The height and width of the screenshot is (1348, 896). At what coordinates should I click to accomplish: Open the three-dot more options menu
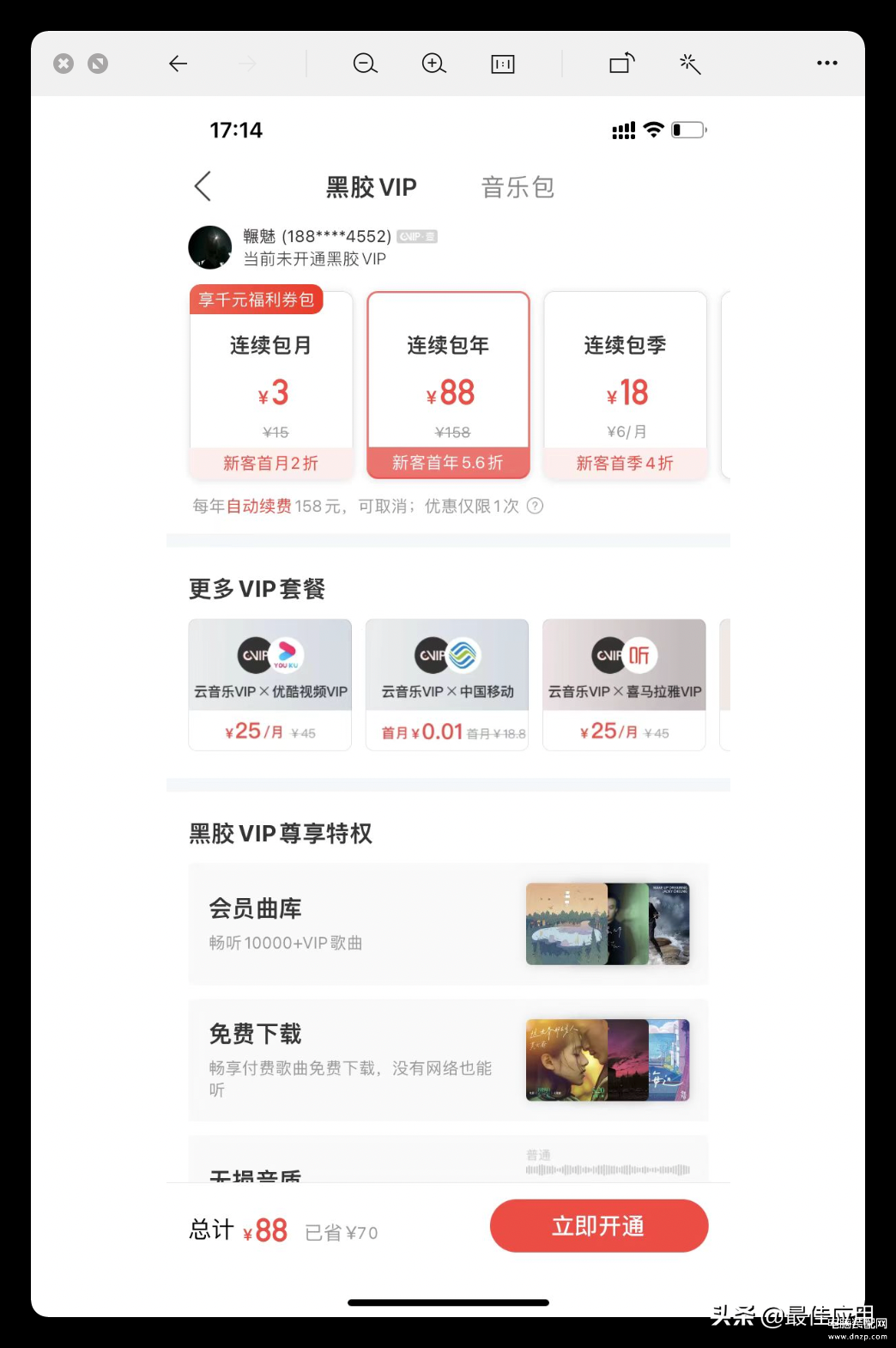pos(827,64)
